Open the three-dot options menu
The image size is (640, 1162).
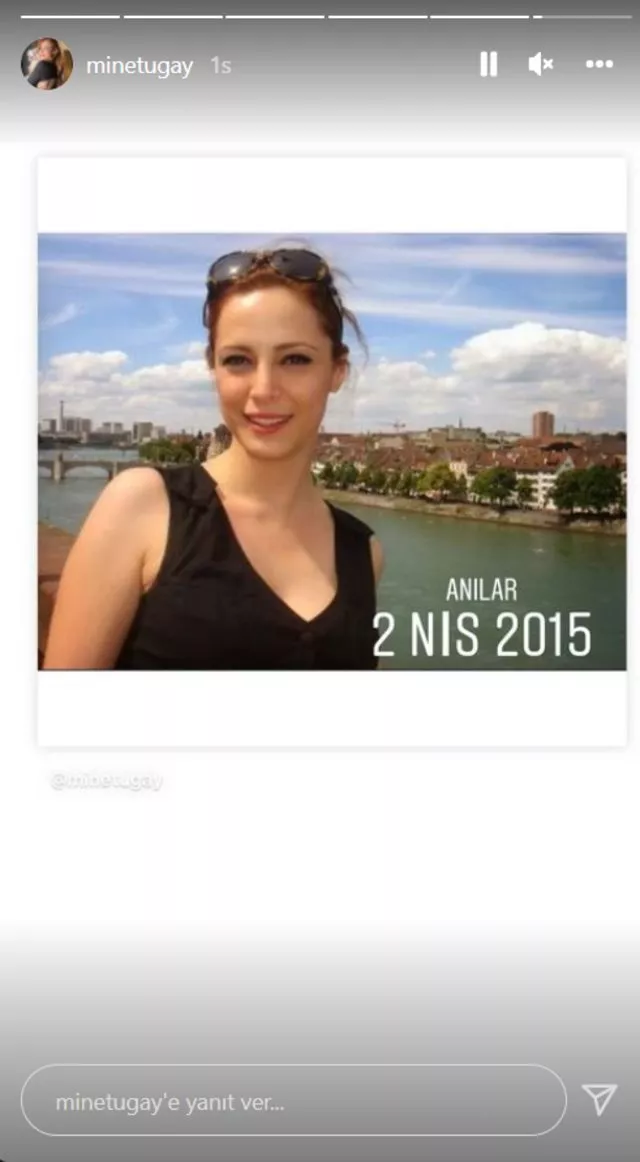pos(599,65)
